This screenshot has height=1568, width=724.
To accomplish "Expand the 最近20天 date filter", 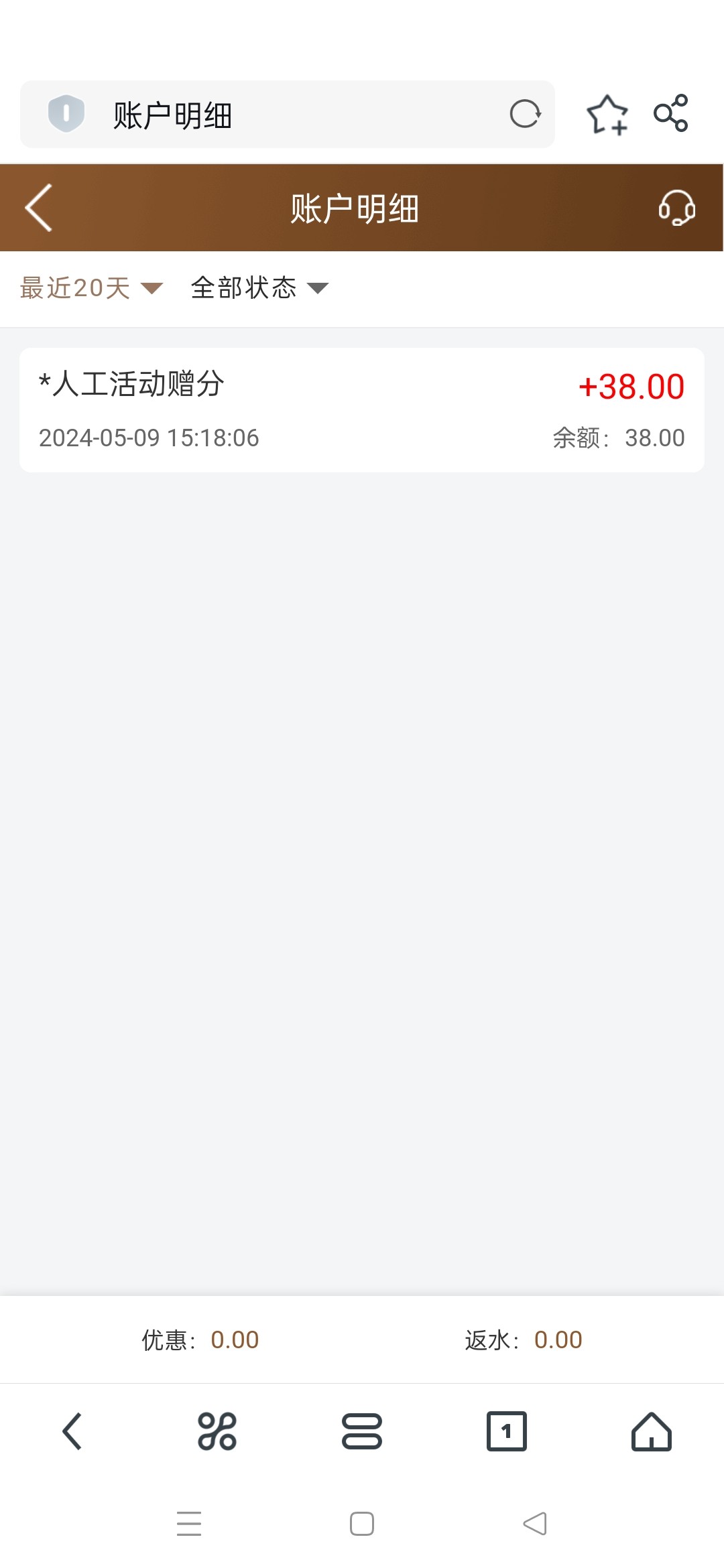I will point(91,288).
